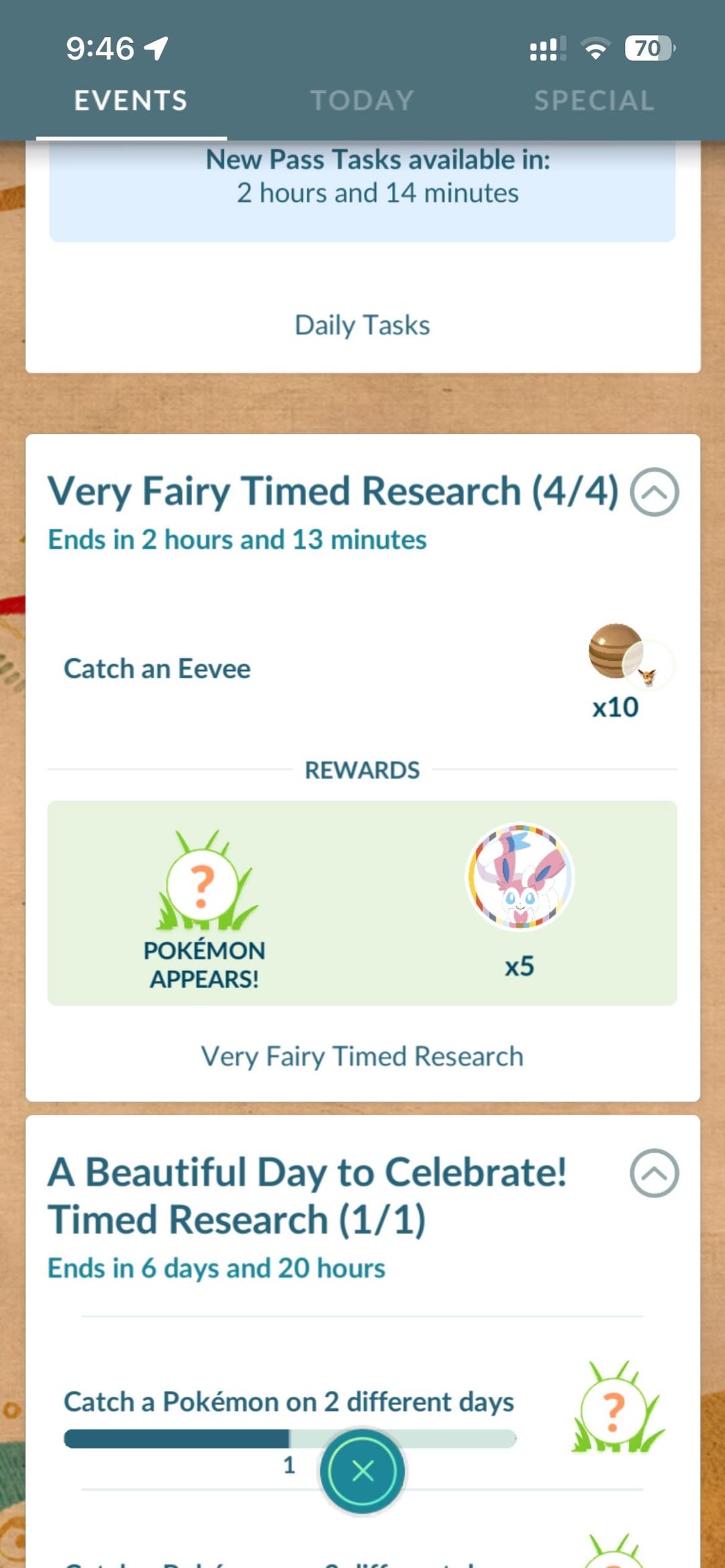Collapse the Very Fairy Timed Research card
This screenshot has width=725, height=1568.
[654, 492]
